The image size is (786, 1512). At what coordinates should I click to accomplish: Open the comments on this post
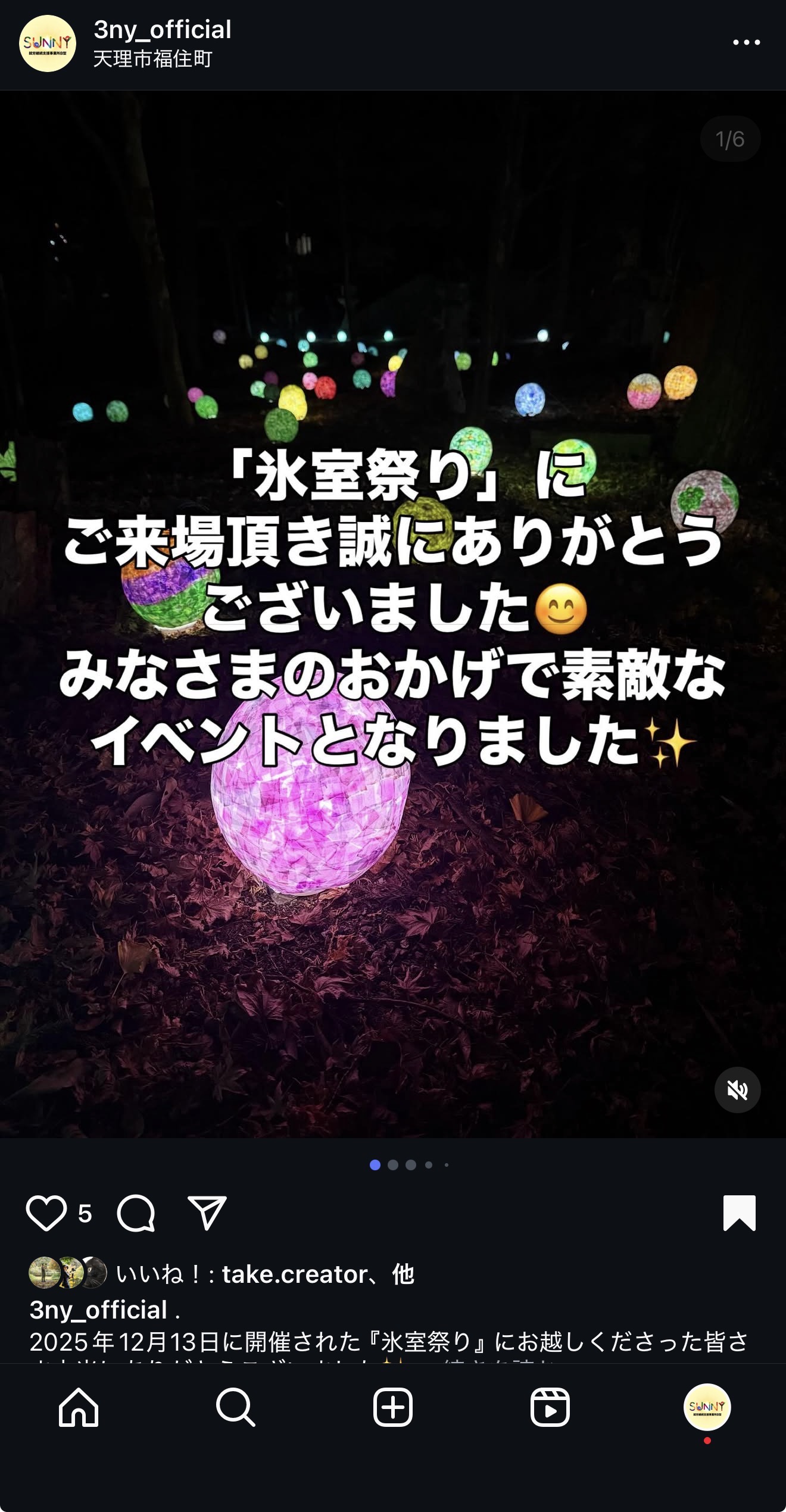point(136,1213)
